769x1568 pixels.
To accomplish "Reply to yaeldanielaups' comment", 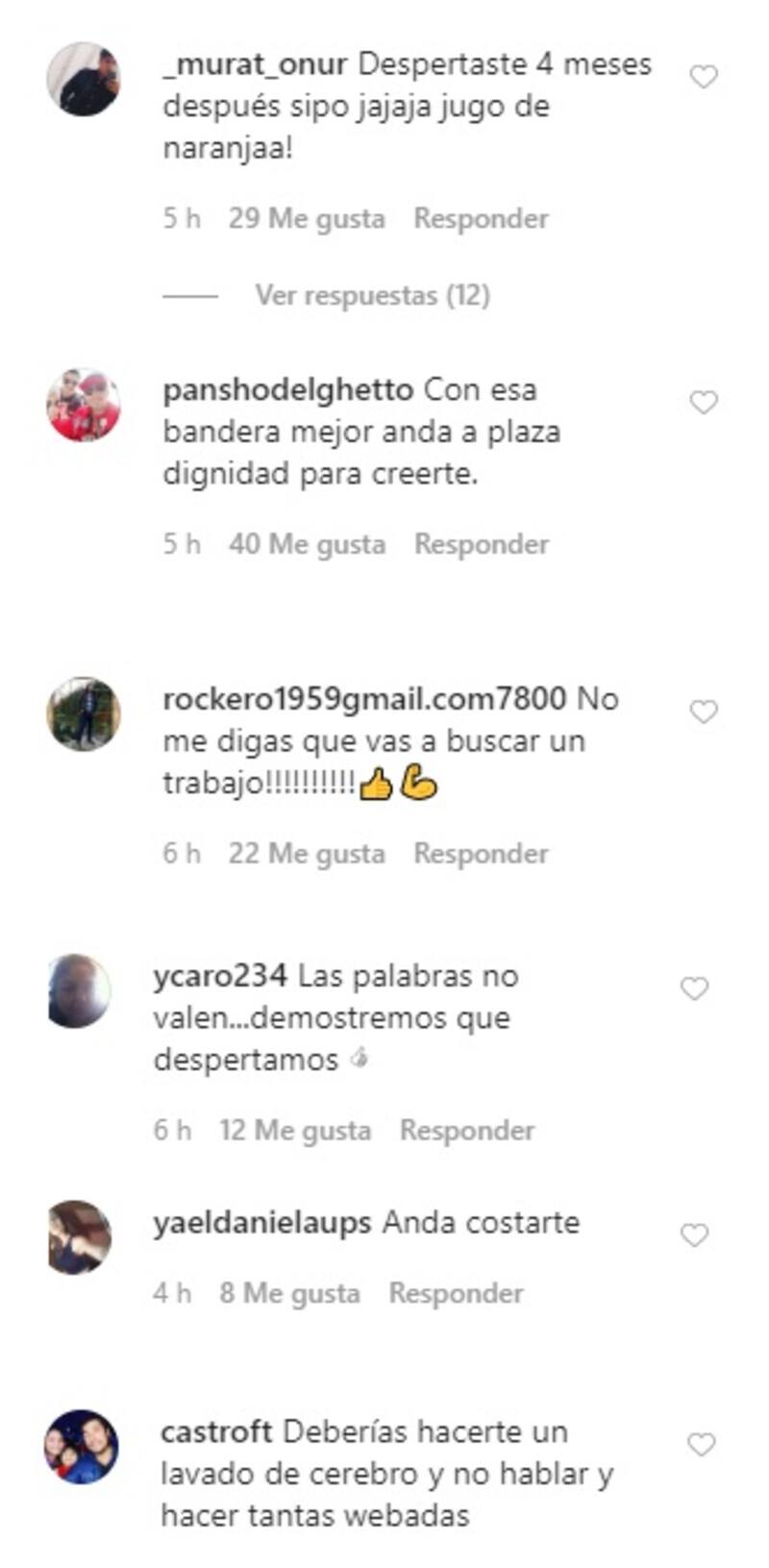I will [x=456, y=1294].
